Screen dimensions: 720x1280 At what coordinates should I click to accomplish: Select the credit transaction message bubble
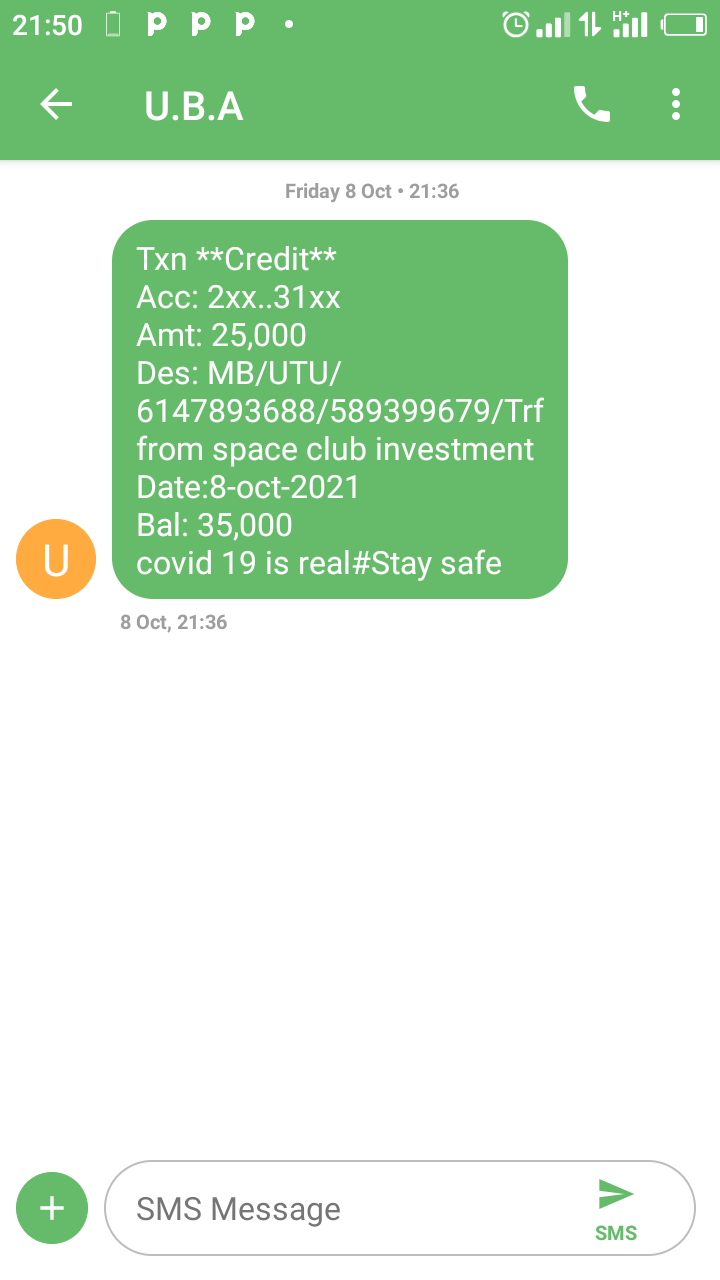click(x=339, y=409)
